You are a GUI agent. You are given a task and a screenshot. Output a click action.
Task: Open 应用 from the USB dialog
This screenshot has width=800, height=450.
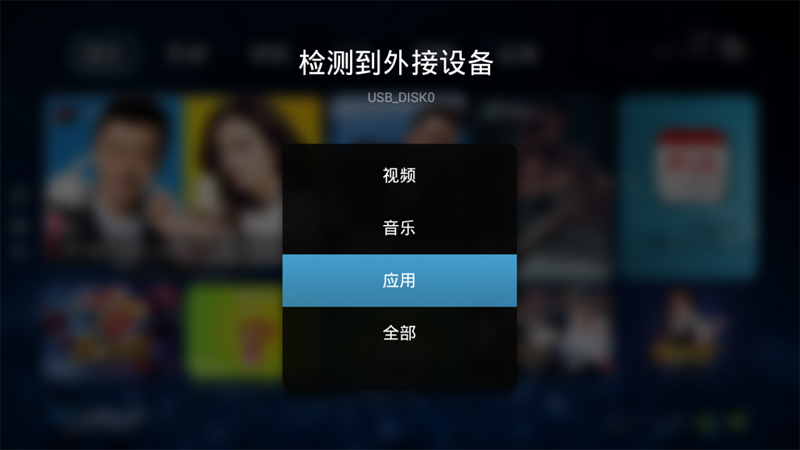coord(399,281)
